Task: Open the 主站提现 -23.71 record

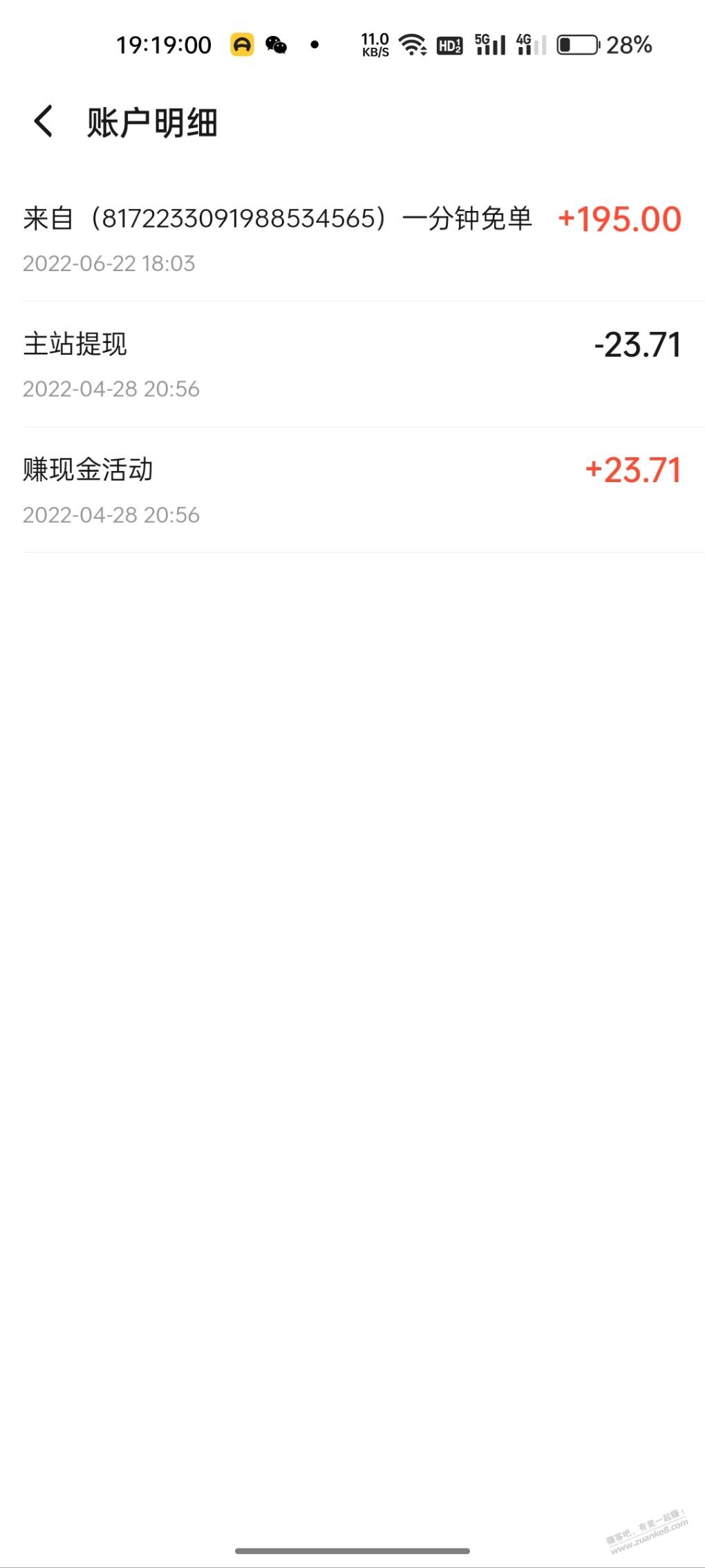Action: (x=352, y=365)
